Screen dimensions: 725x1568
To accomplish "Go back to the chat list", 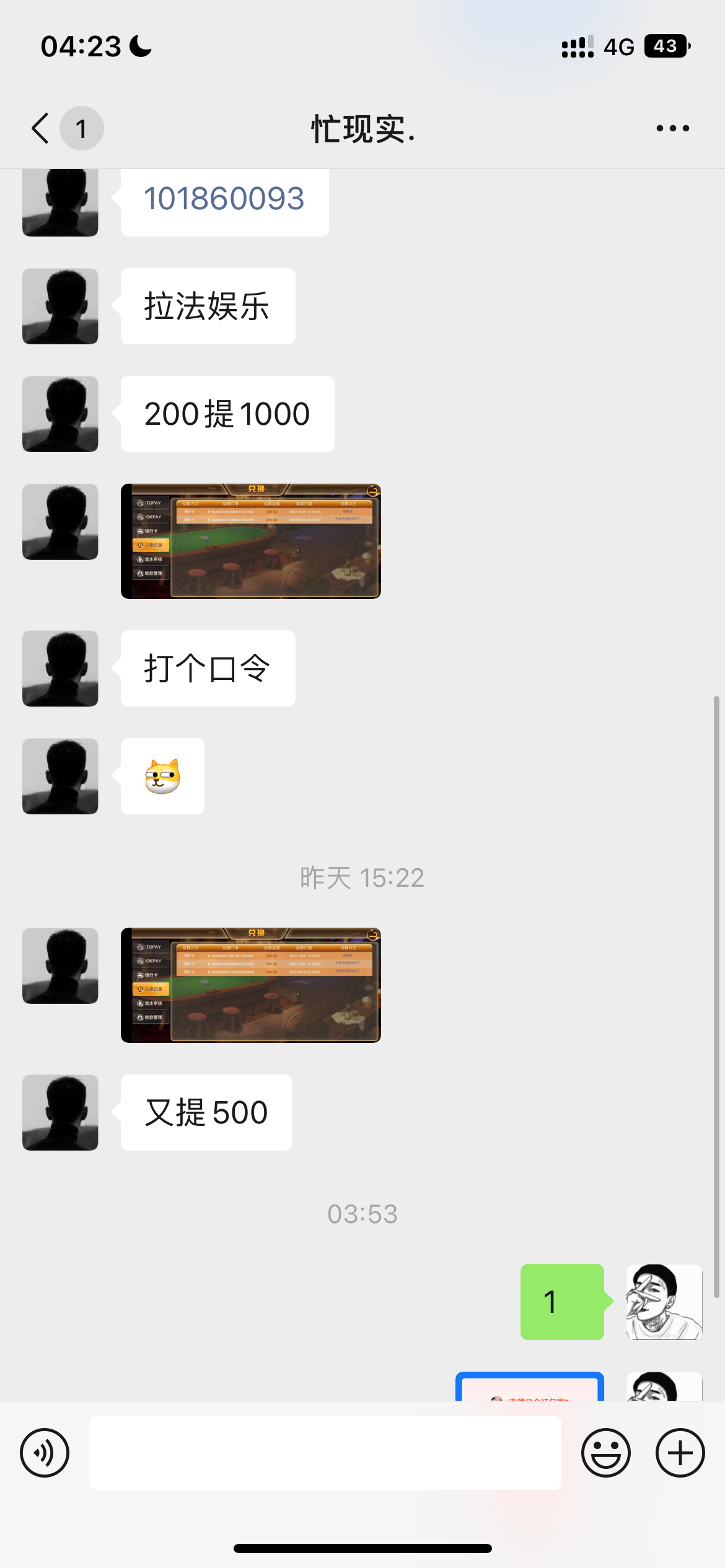I will (x=41, y=128).
